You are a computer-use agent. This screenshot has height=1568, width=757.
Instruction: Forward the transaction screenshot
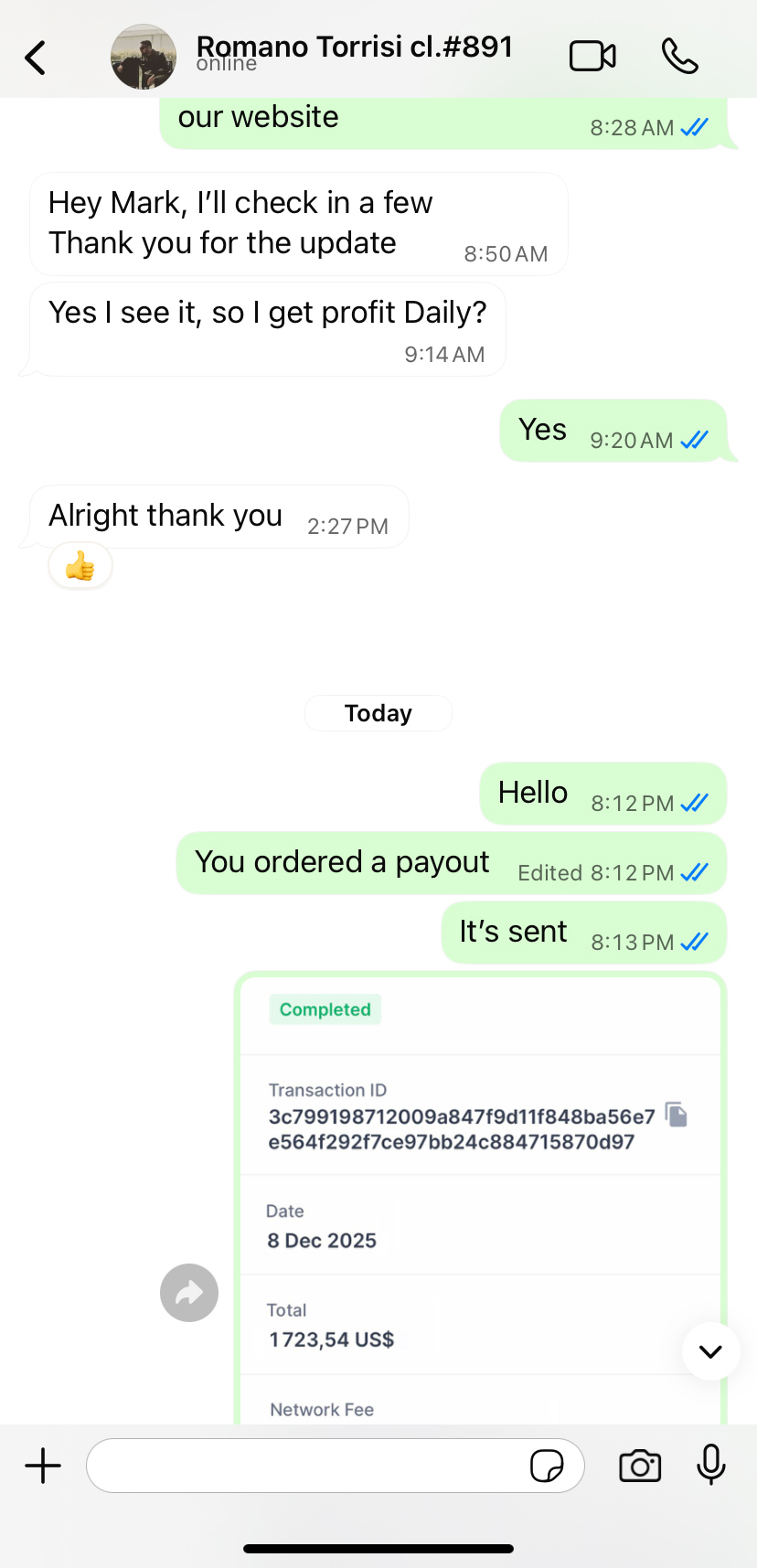[x=189, y=1293]
